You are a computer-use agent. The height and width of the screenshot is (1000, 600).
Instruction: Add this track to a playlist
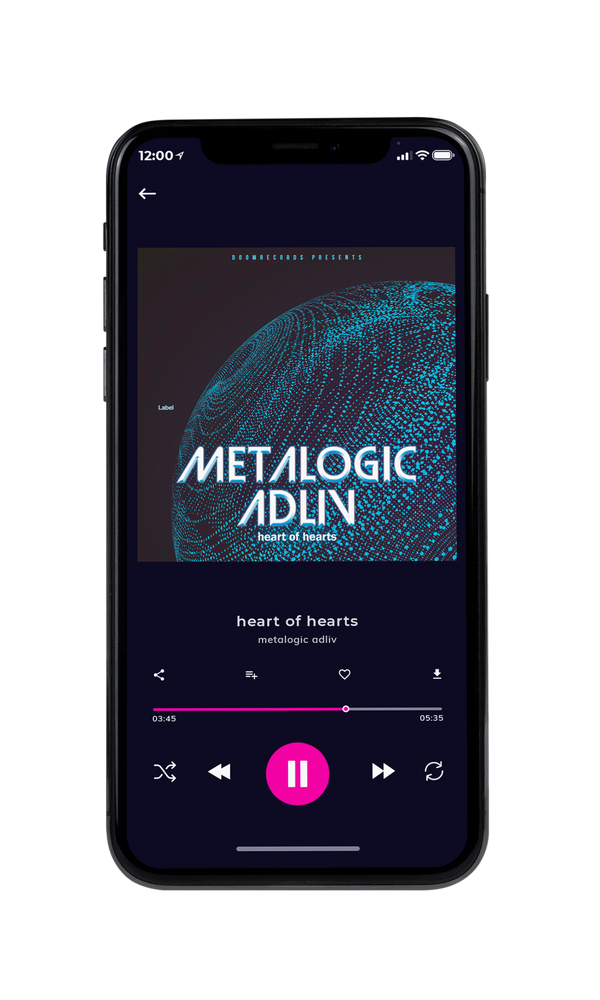251,675
